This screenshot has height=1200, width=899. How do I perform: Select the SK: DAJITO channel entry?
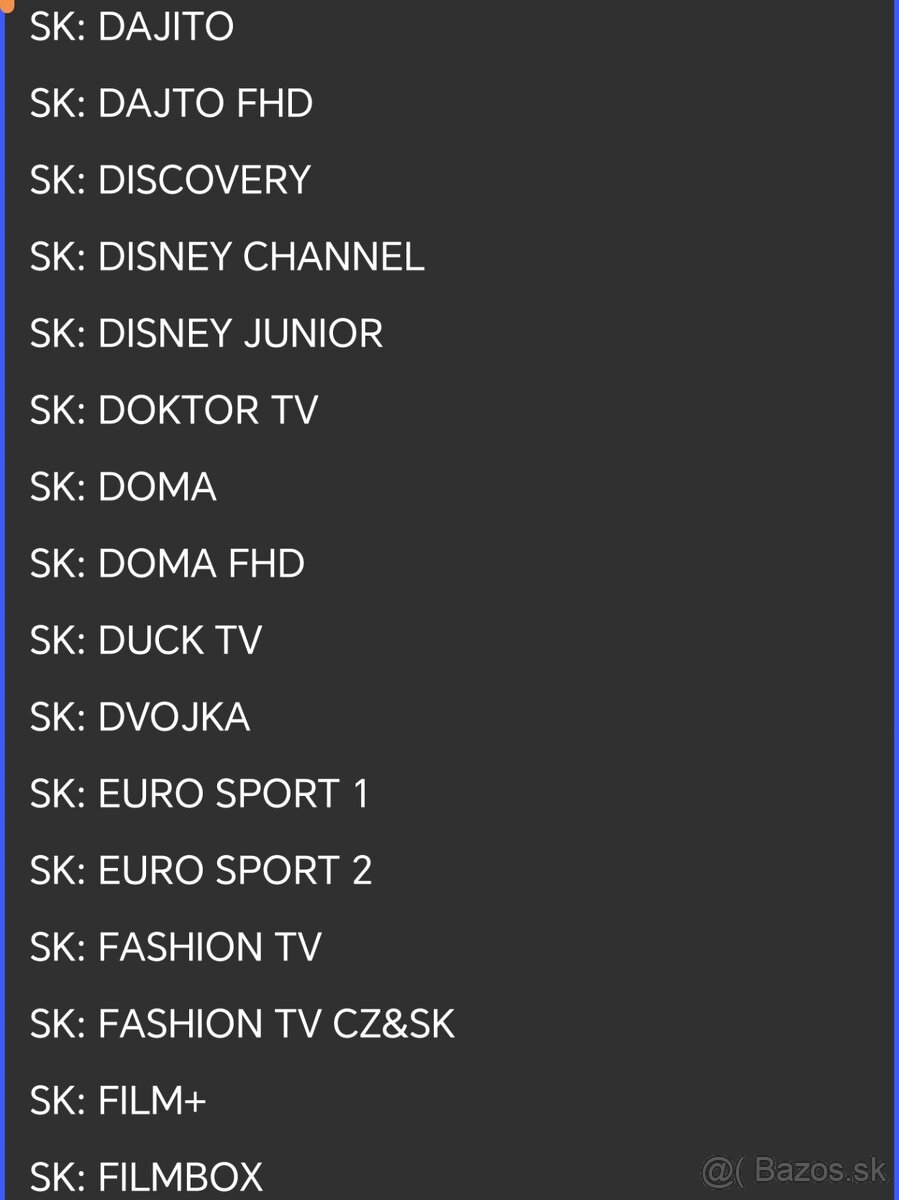pyautogui.click(x=130, y=27)
